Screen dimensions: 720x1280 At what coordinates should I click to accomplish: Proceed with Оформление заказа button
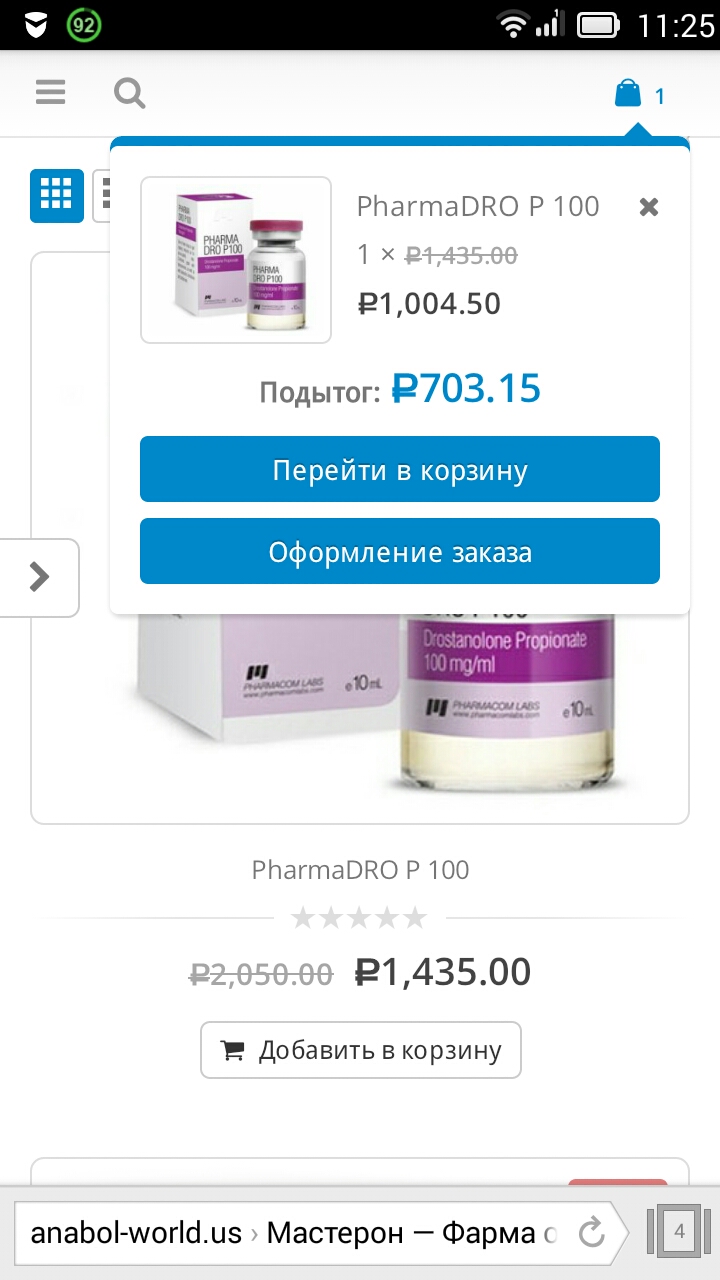(400, 551)
